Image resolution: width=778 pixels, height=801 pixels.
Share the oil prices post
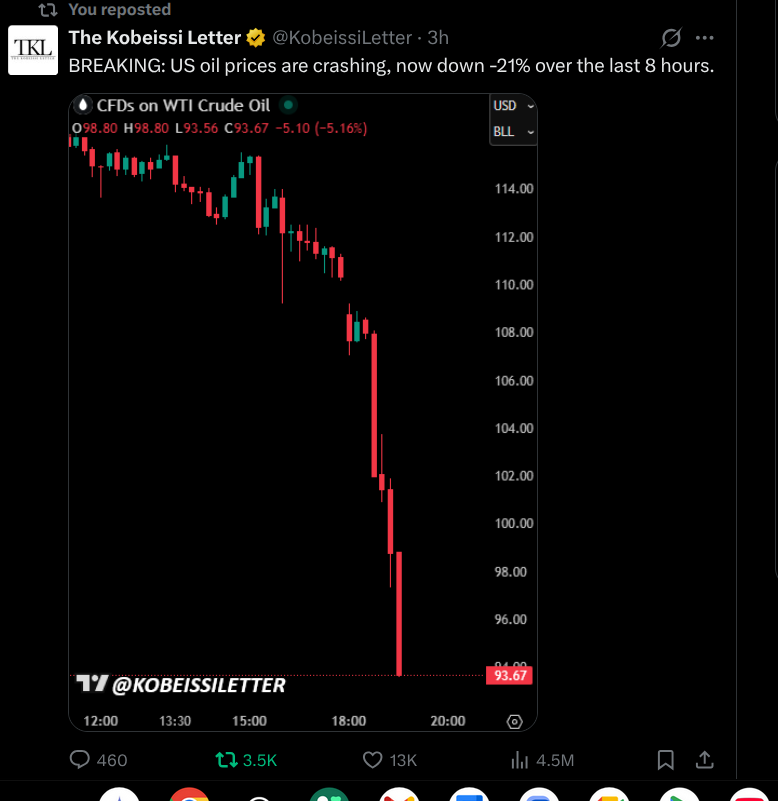pos(704,760)
